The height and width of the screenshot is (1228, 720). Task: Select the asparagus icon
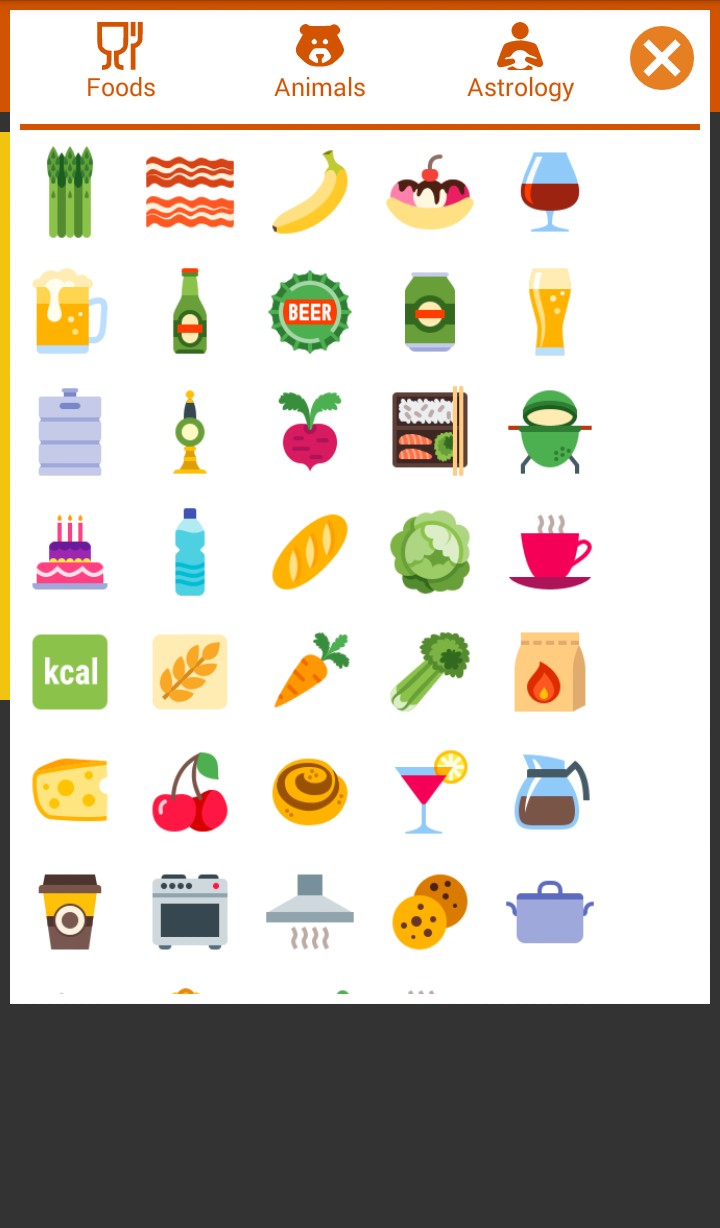[x=70, y=192]
